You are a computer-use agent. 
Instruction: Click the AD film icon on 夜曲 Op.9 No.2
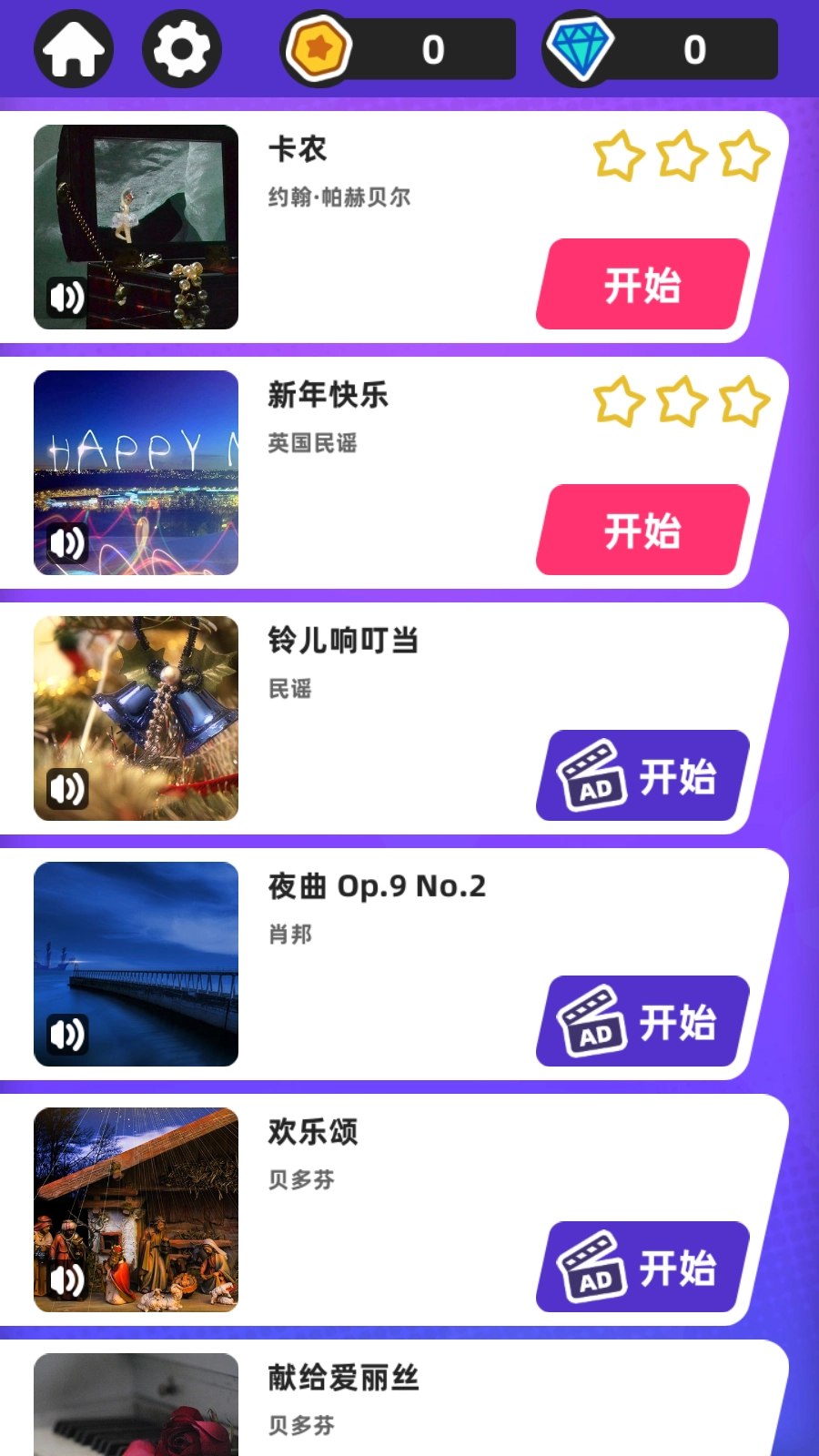590,1021
